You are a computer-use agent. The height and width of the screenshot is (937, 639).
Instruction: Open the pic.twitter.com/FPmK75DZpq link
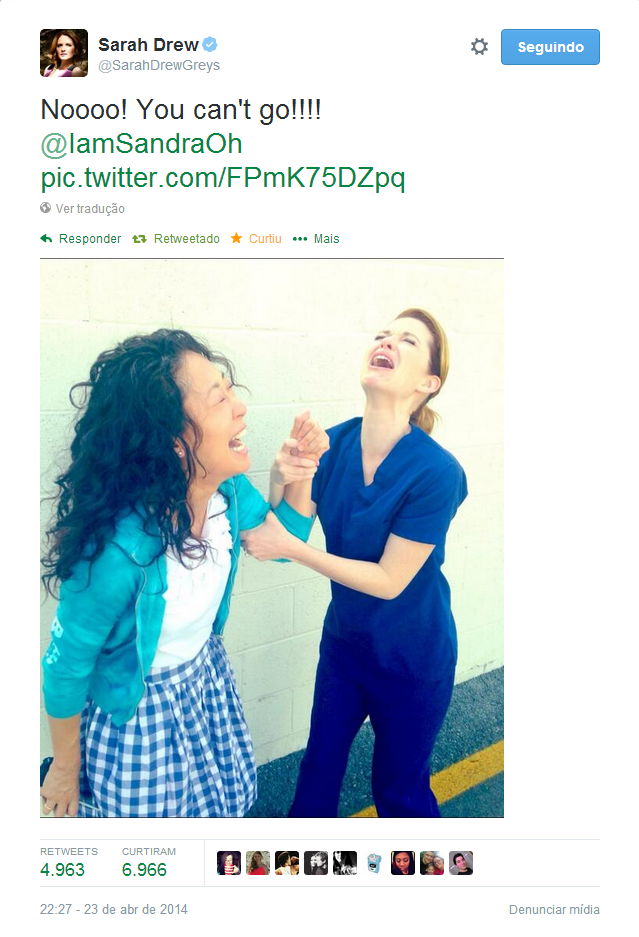222,178
